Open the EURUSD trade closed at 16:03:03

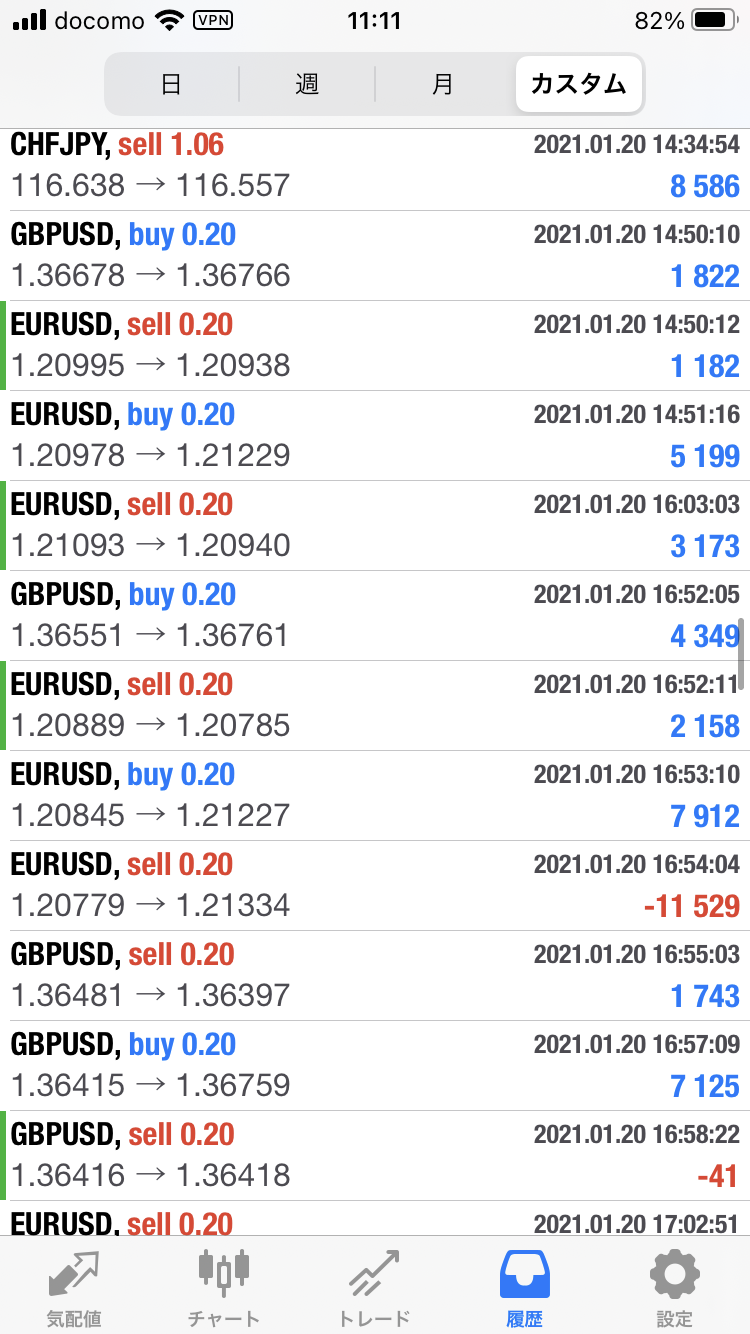point(375,526)
